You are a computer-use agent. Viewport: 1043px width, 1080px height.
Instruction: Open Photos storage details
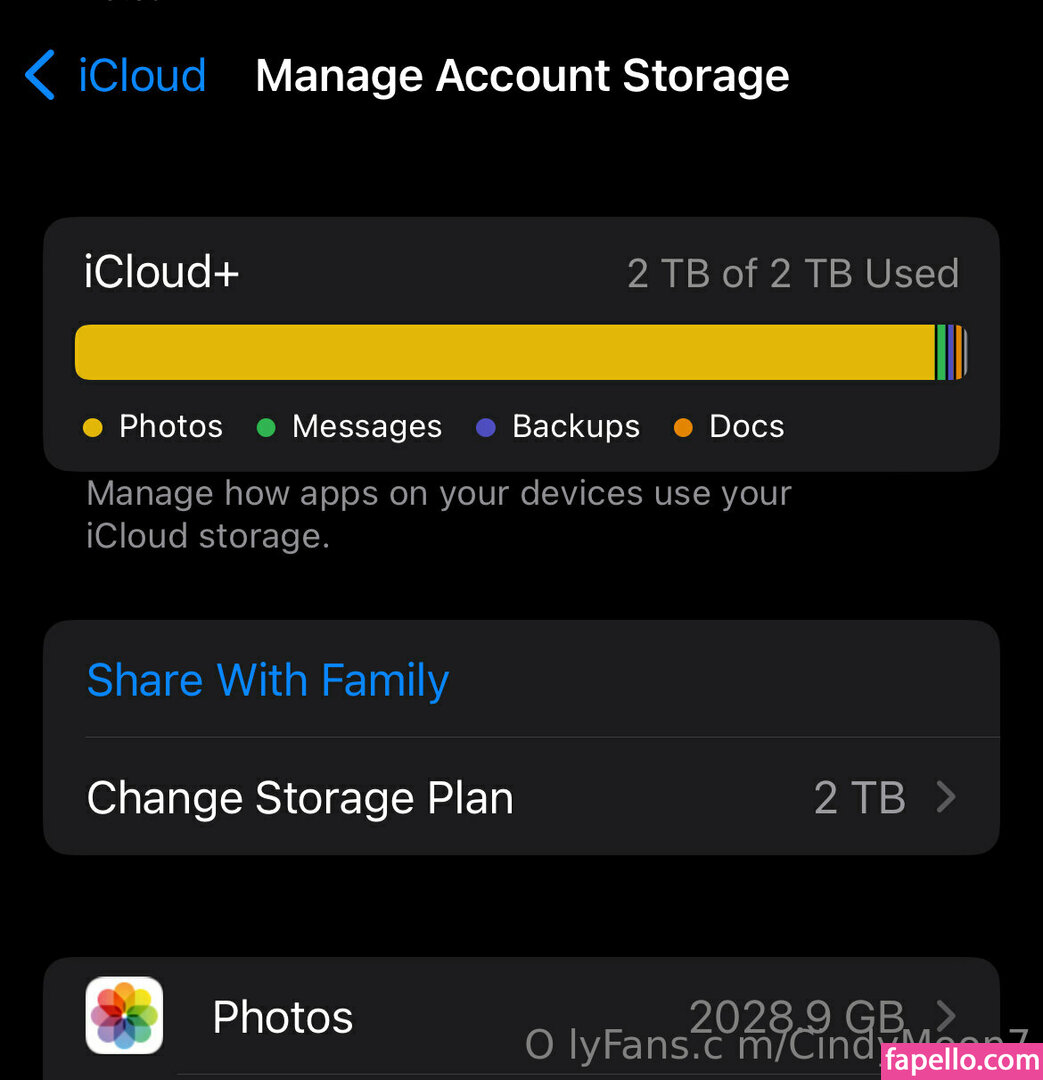point(520,1016)
